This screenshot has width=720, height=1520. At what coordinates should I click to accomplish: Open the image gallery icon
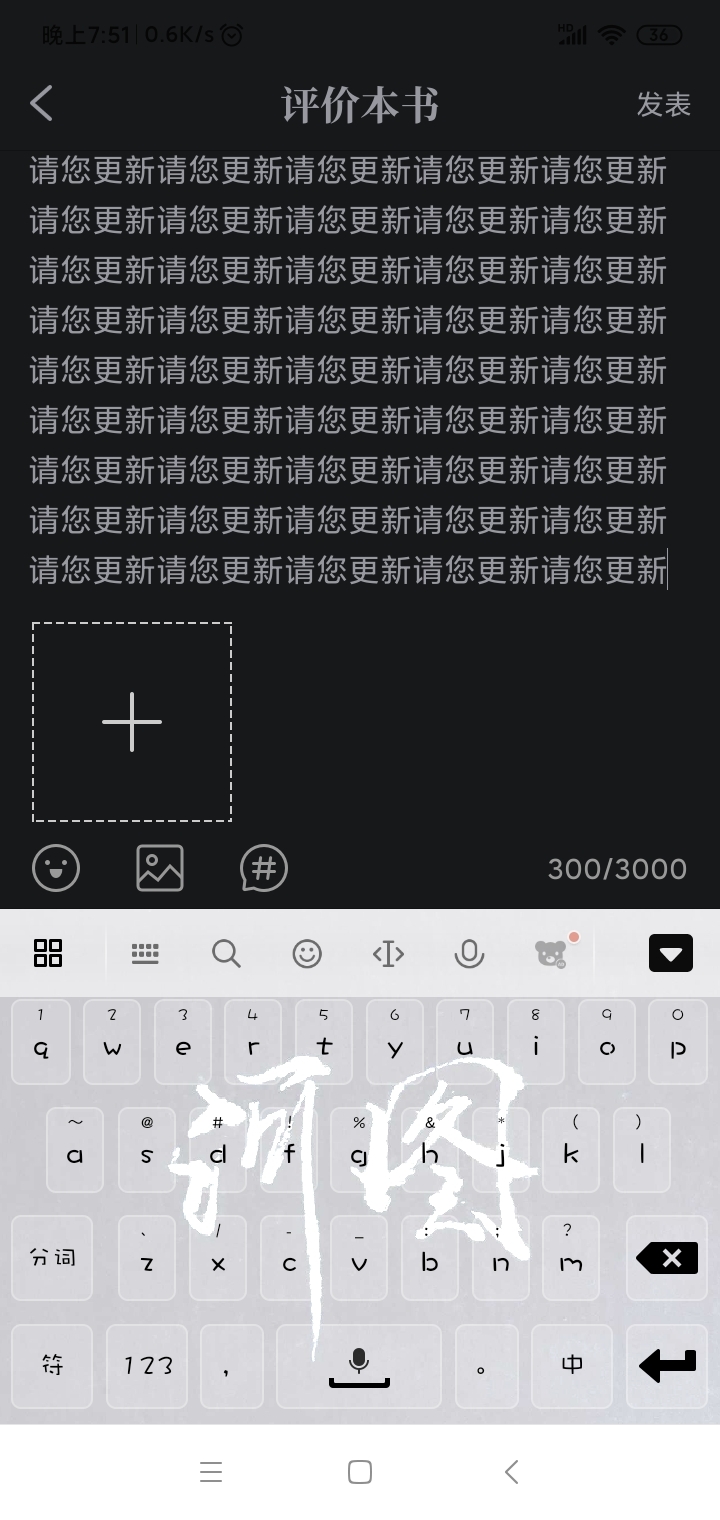point(160,868)
